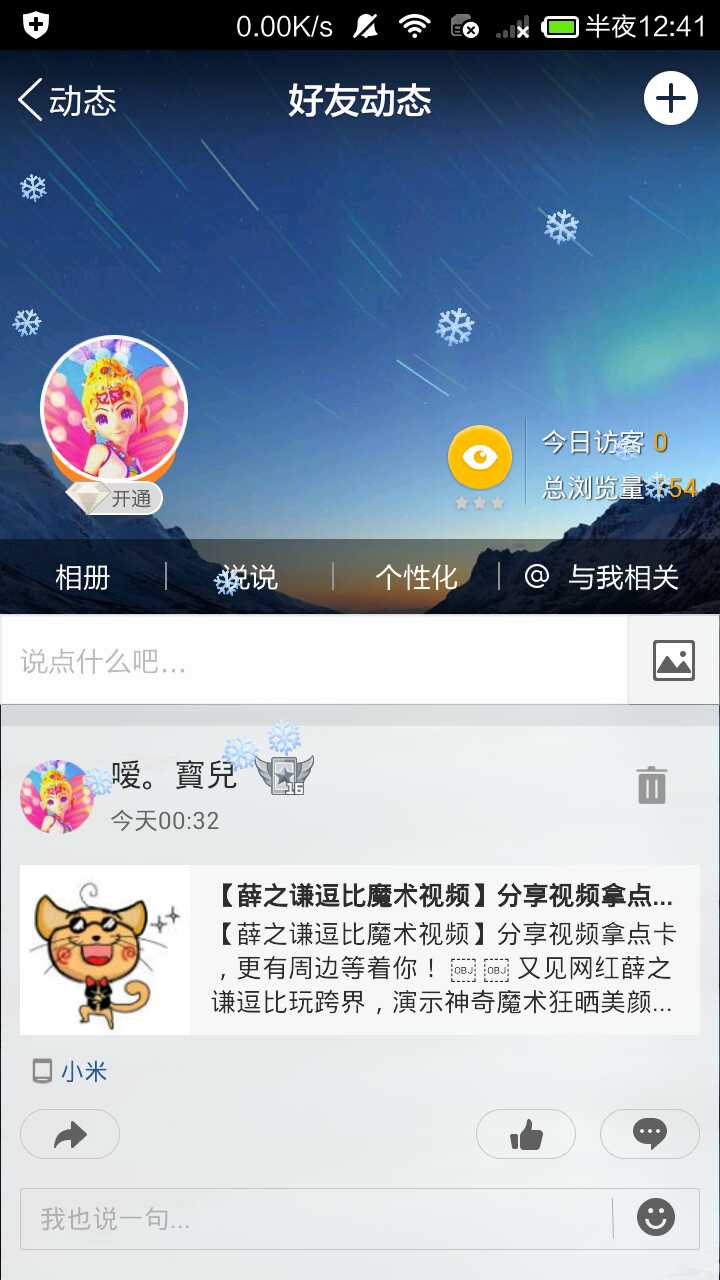Open 与我相关 section
Viewport: 720px width, 1280px height.
tap(603, 577)
